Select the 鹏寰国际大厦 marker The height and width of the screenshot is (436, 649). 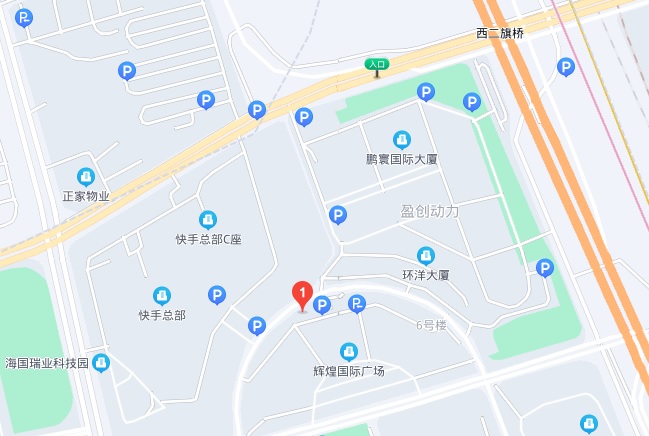click(402, 140)
